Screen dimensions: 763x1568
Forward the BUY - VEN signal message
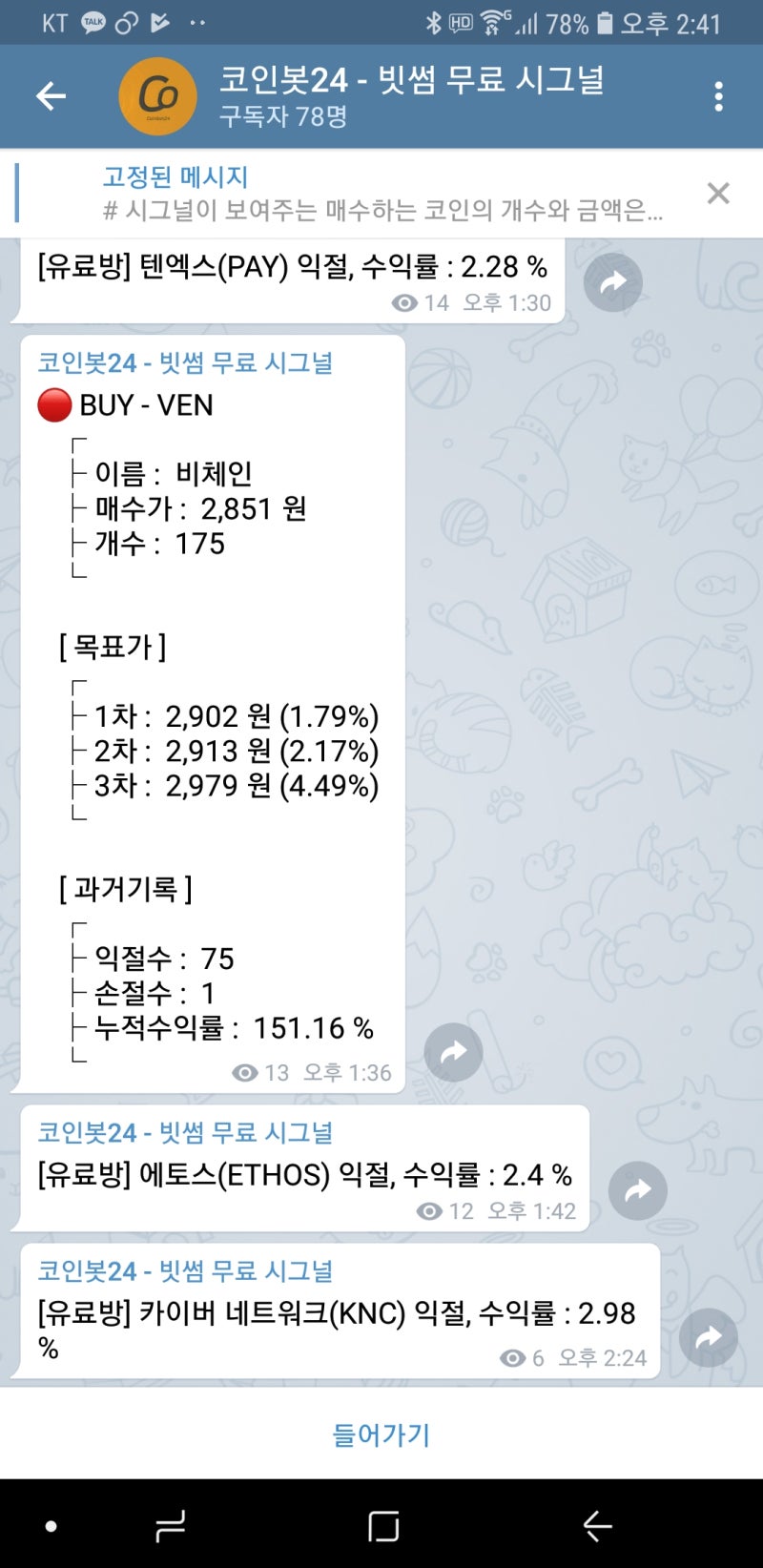point(453,1051)
